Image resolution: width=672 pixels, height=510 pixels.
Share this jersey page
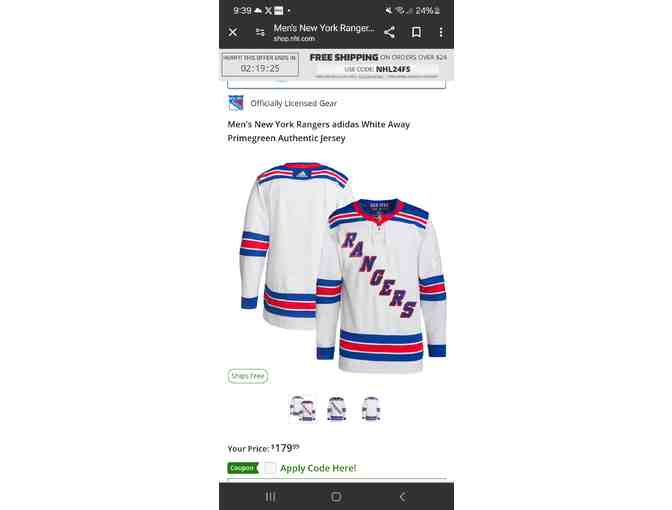pos(389,32)
